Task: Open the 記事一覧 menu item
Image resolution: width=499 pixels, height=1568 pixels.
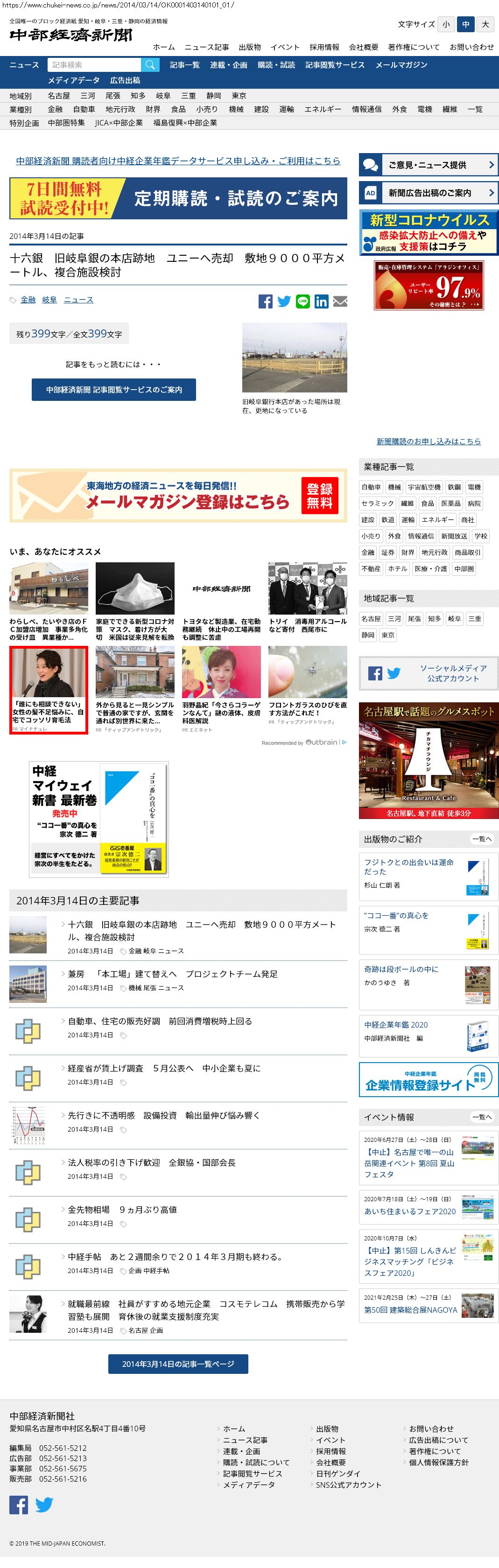Action: pyautogui.click(x=184, y=64)
